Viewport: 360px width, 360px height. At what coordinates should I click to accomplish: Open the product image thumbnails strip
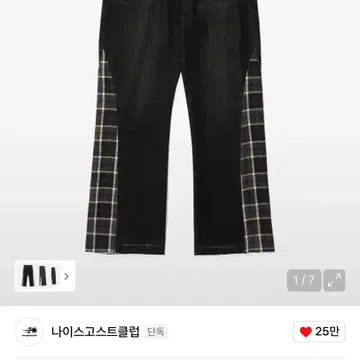(x=45, y=276)
